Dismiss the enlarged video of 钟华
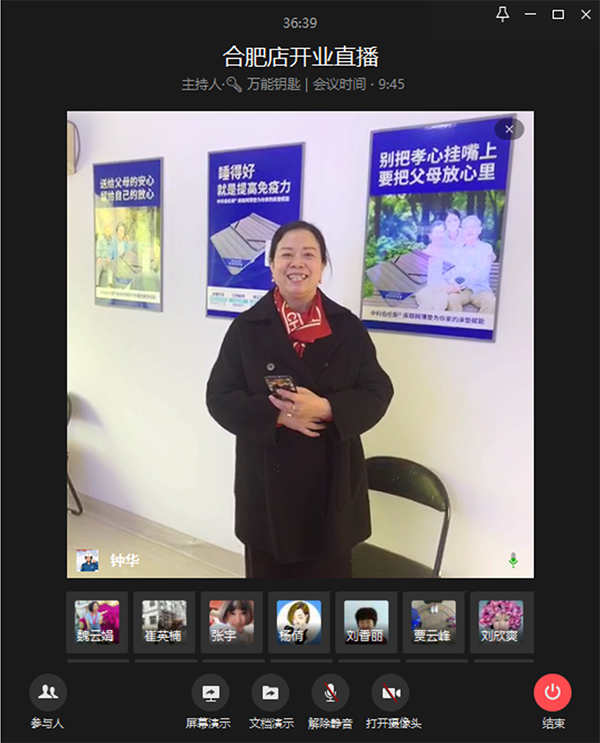This screenshot has height=743, width=600. tap(509, 129)
